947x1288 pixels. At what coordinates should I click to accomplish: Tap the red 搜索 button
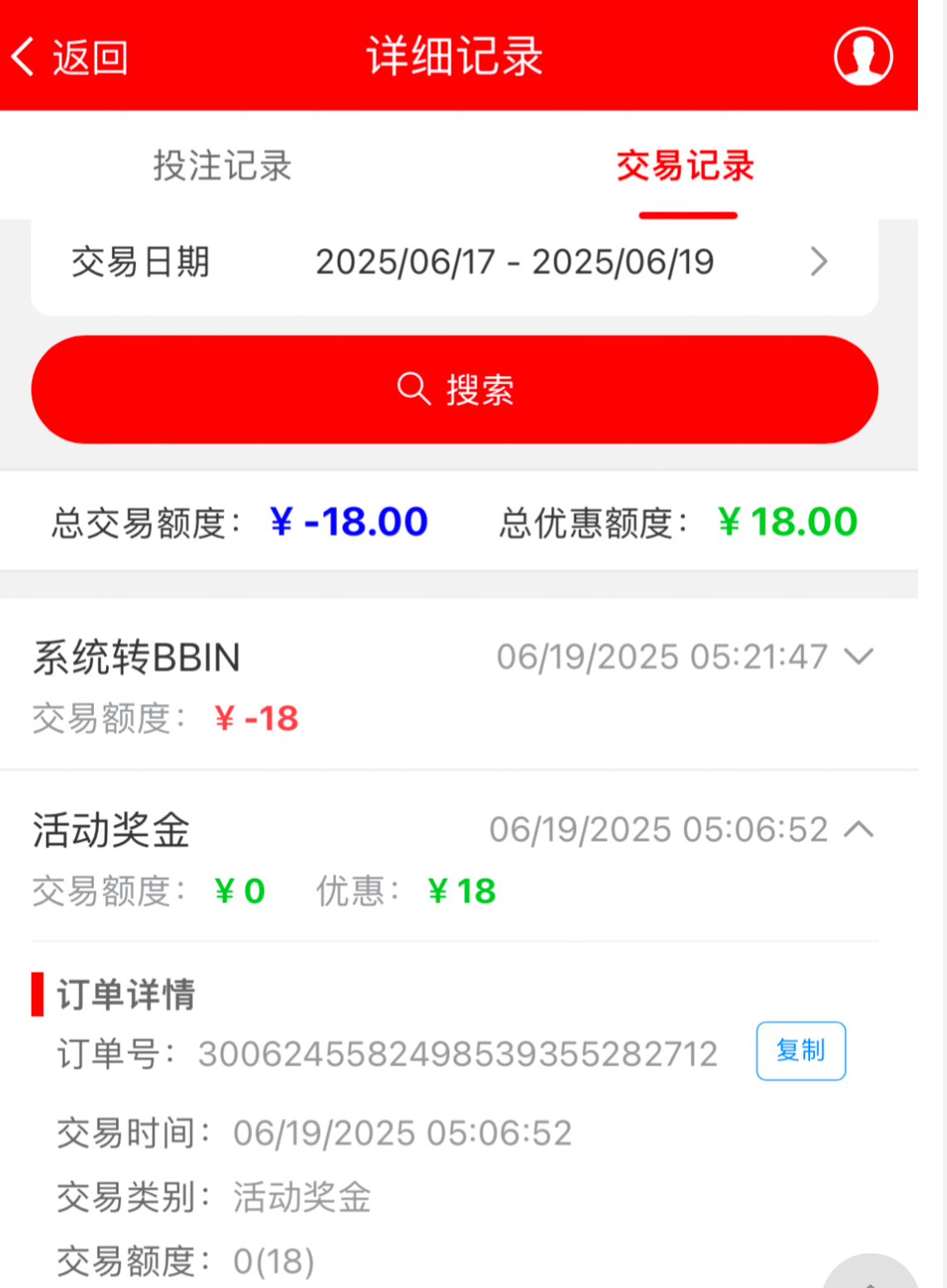tap(454, 389)
